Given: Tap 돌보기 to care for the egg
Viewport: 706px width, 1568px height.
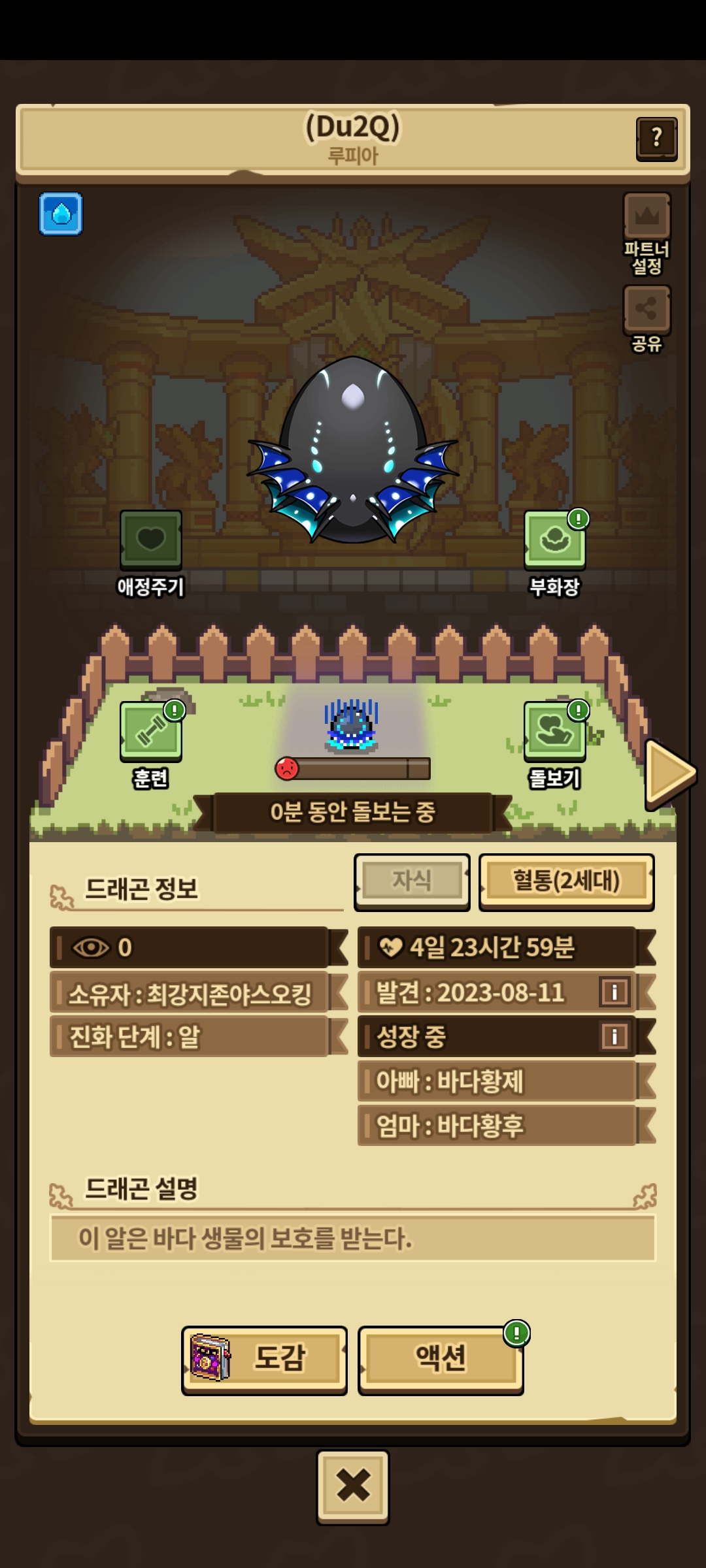Looking at the screenshot, I should click(554, 745).
